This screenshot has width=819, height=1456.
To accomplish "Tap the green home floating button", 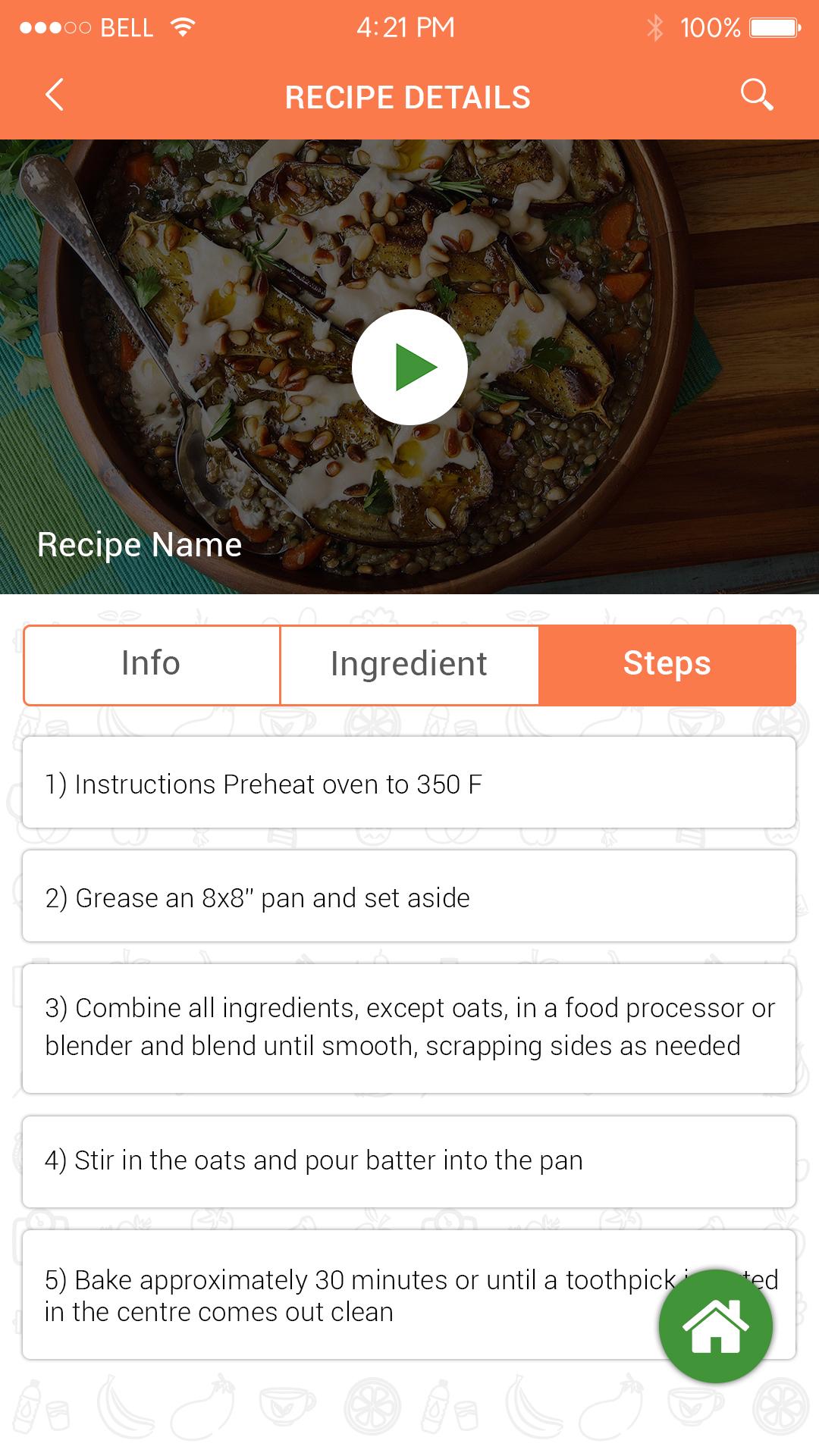I will 716,1326.
